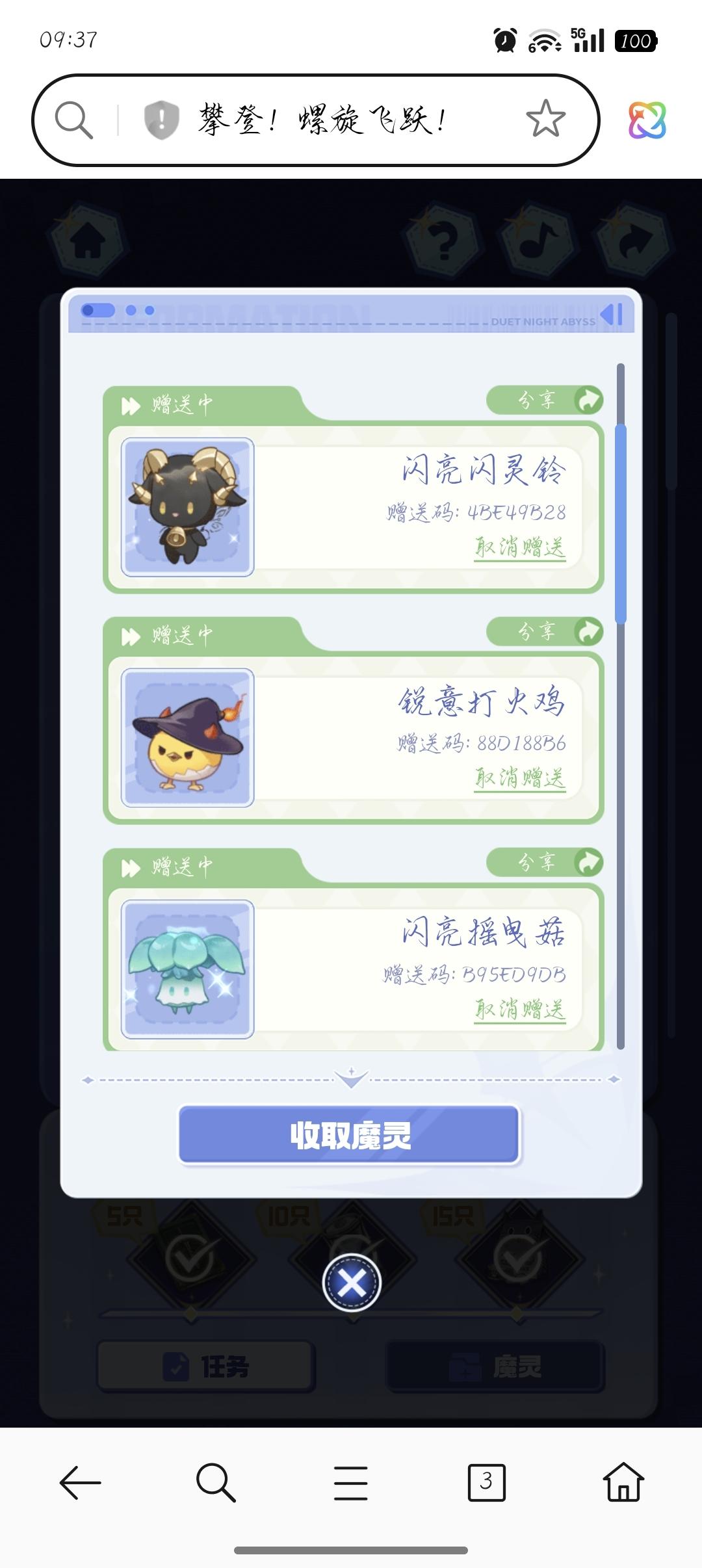Cancel gifting 闪亮摇曳菇

(520, 1010)
